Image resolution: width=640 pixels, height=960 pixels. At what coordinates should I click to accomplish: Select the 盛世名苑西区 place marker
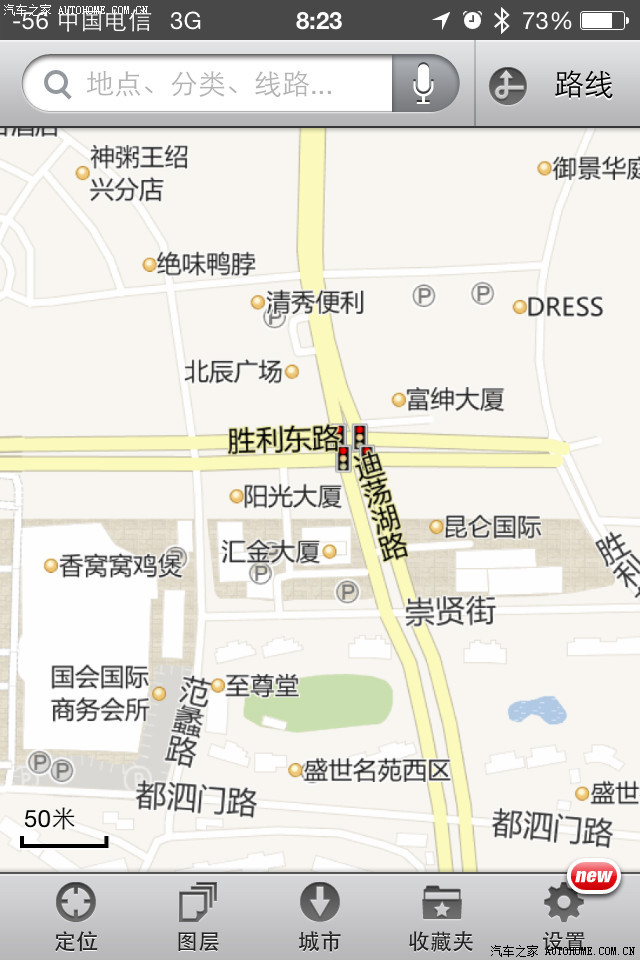tap(295, 770)
